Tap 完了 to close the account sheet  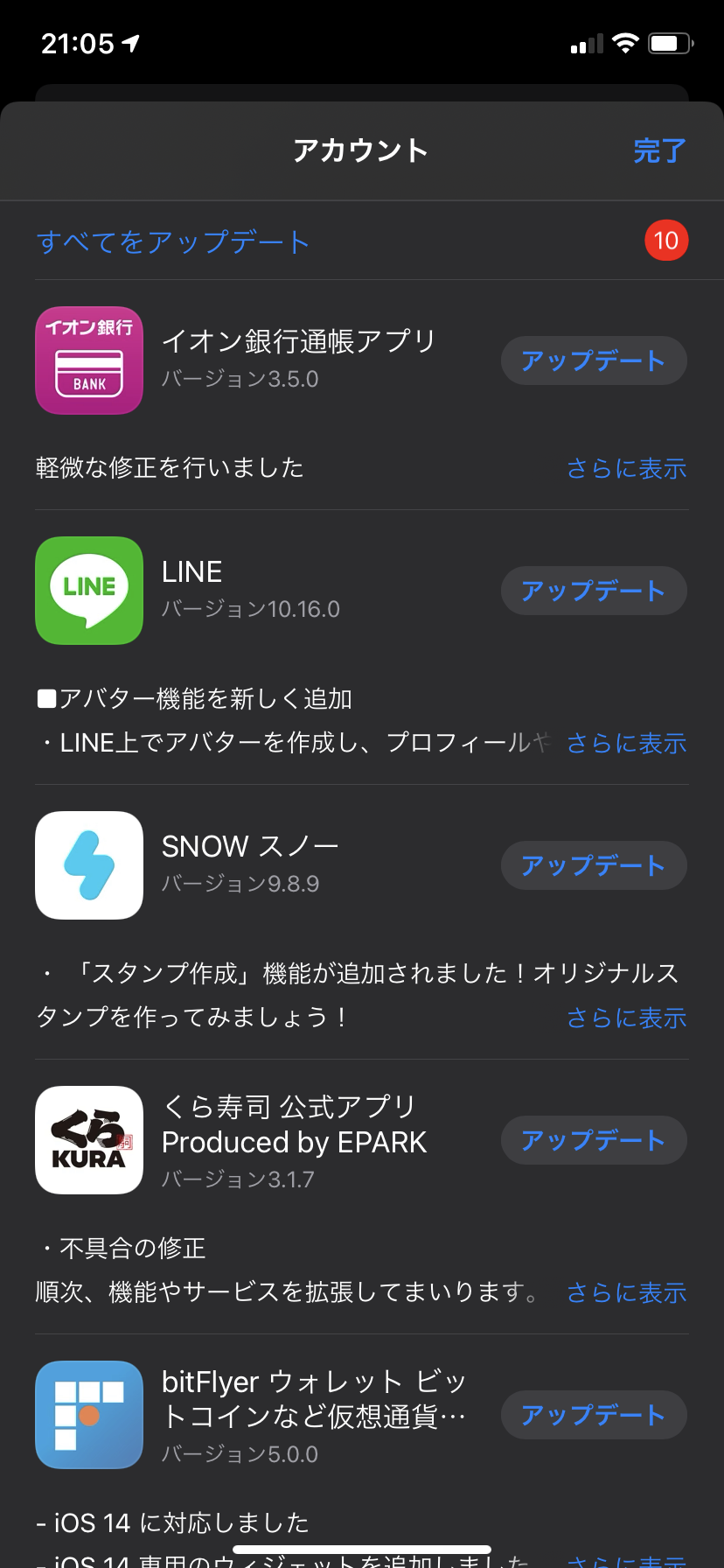(659, 150)
